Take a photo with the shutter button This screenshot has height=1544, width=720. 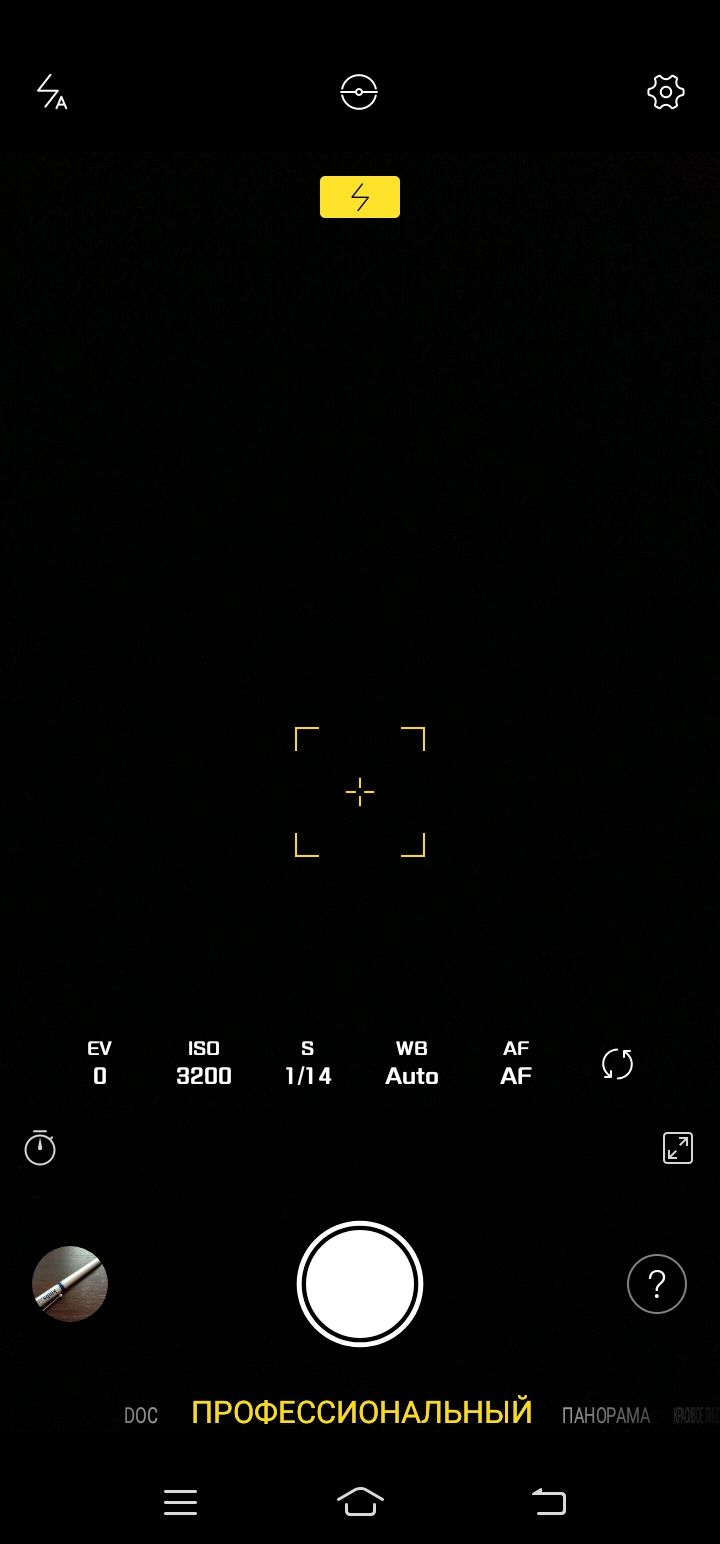pos(360,1284)
